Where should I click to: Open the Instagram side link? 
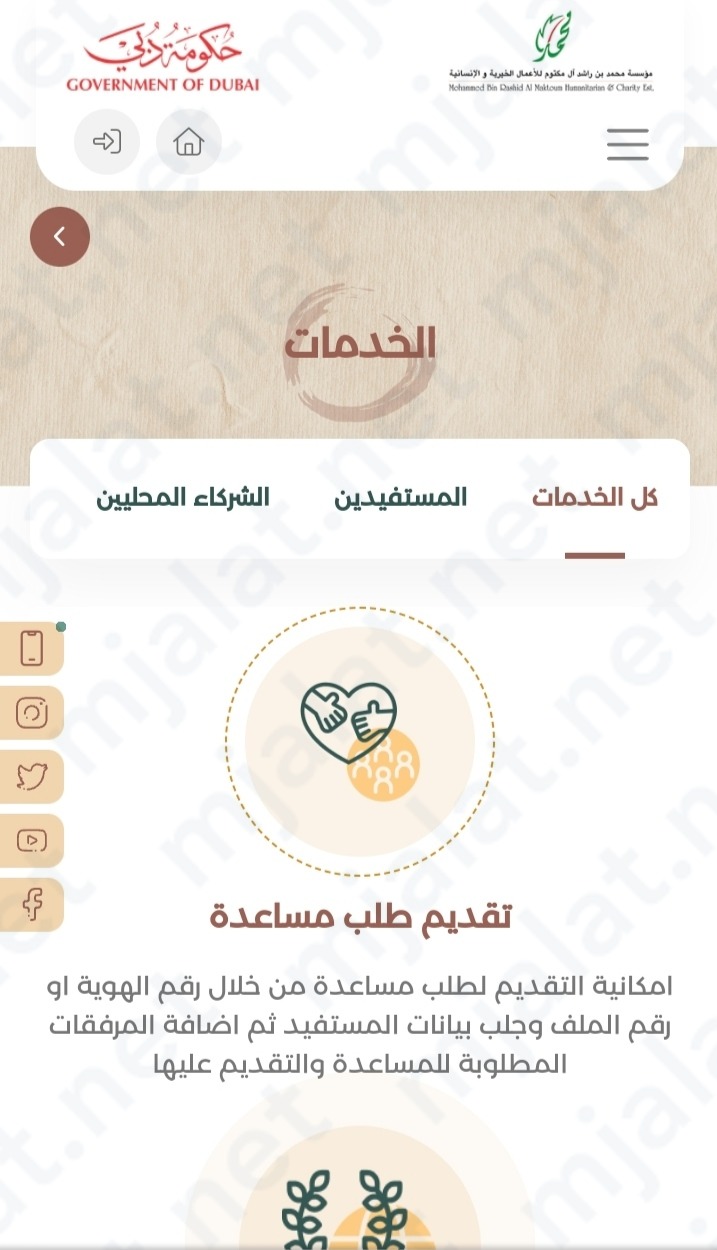click(32, 713)
